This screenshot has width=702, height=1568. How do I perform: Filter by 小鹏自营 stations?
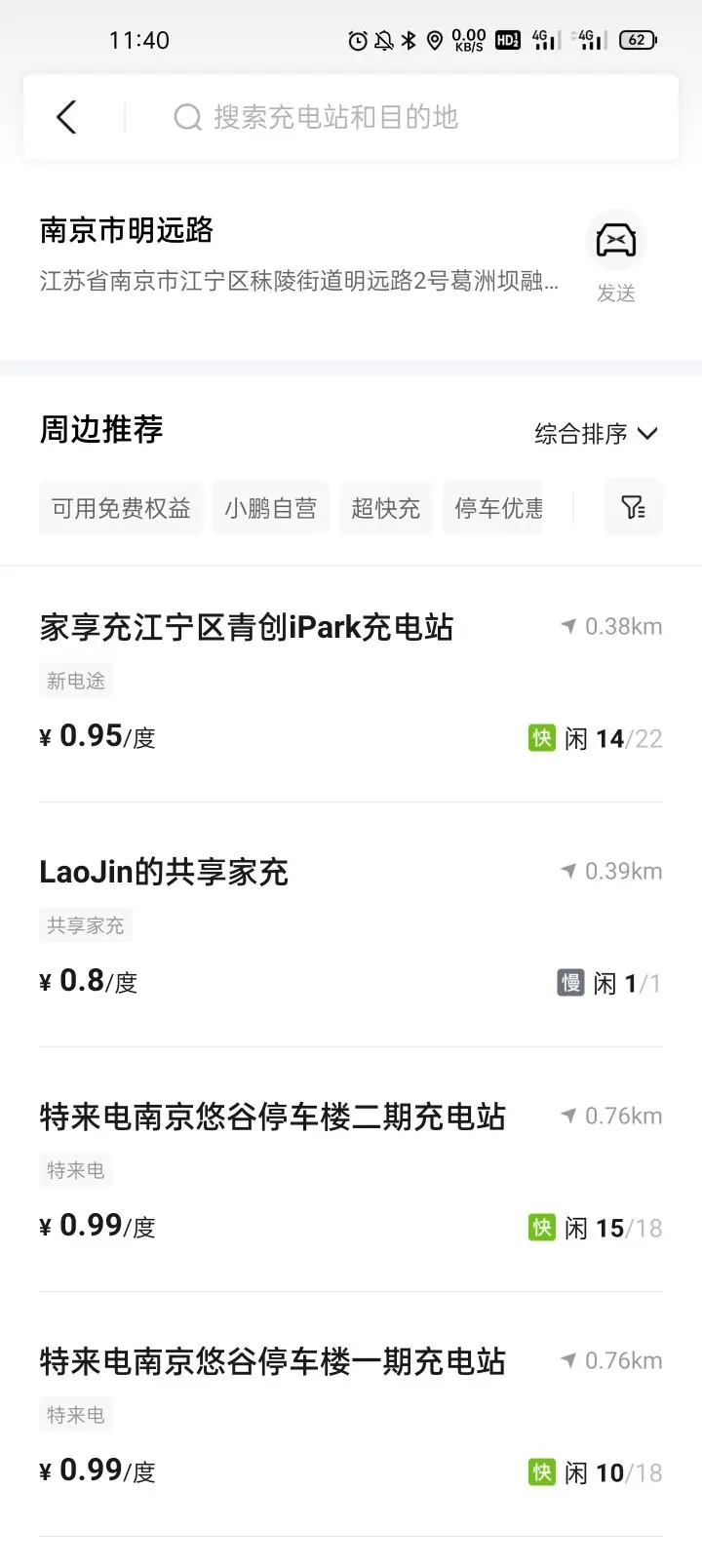pos(271,508)
